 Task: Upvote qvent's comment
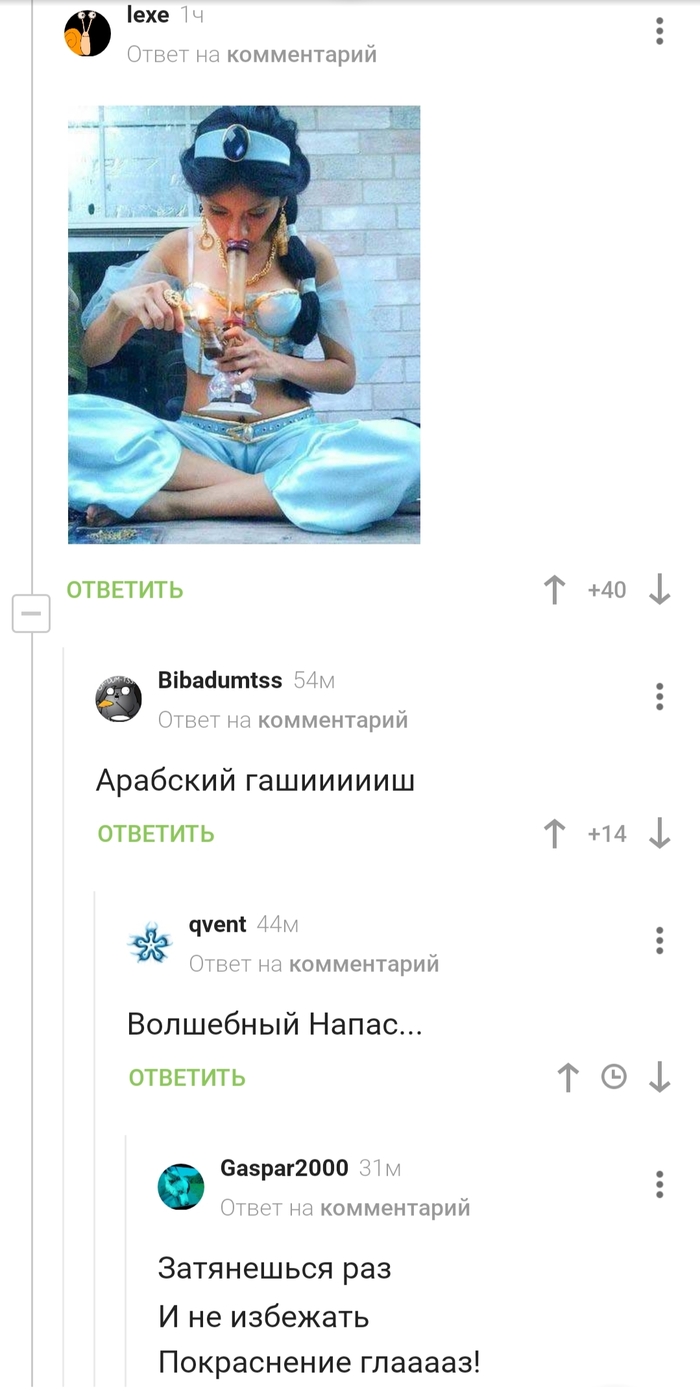[568, 1078]
